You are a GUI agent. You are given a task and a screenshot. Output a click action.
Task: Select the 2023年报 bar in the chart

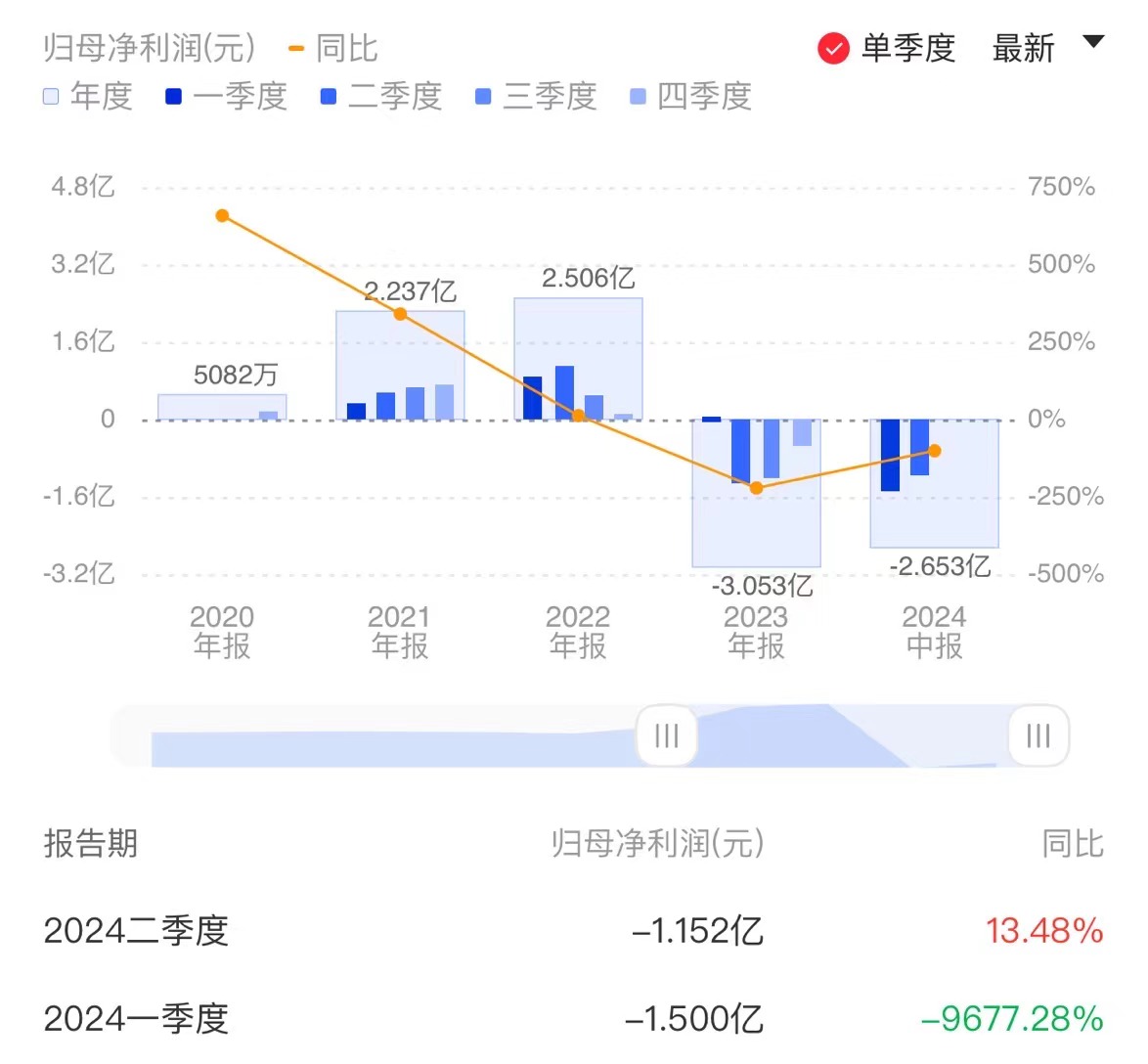click(x=756, y=493)
